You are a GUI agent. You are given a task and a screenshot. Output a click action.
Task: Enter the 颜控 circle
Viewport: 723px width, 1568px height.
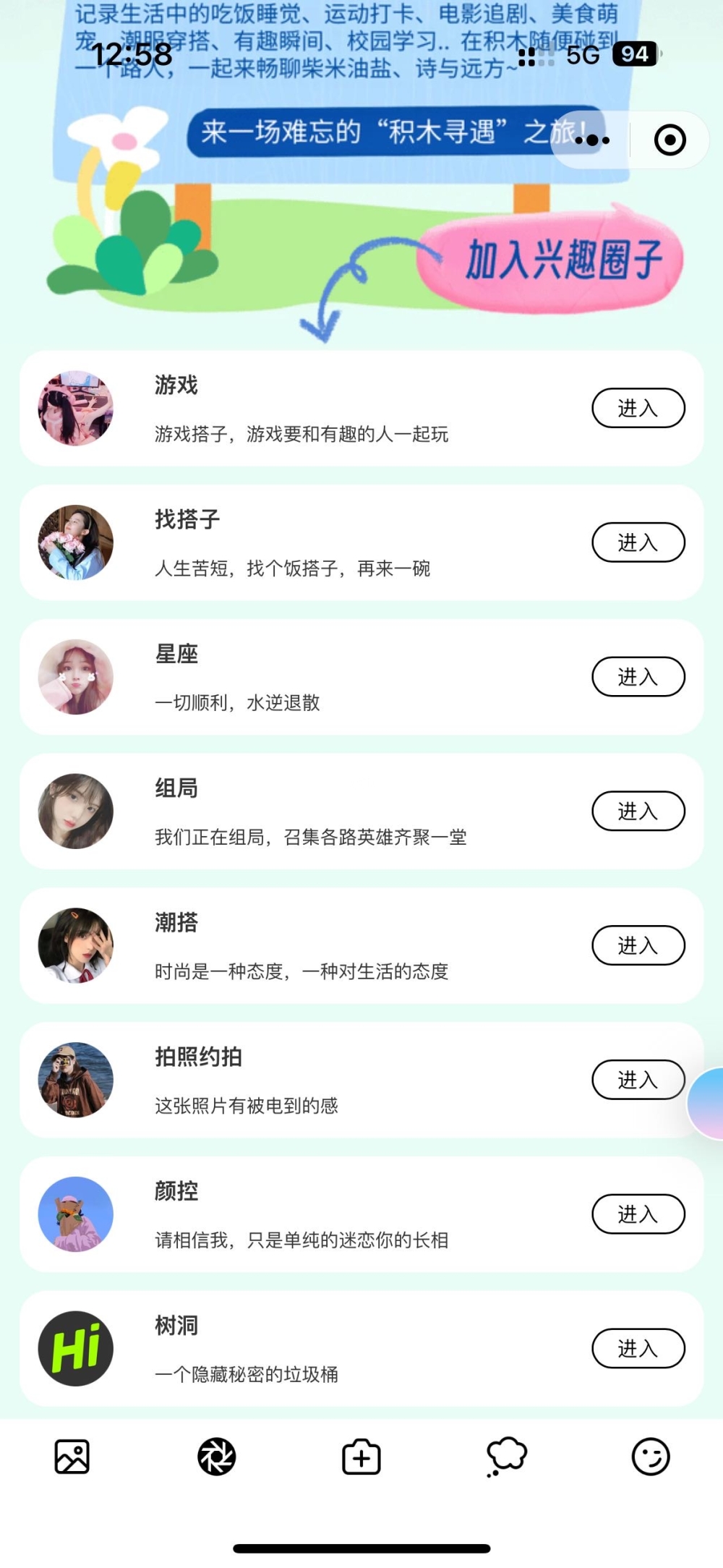tap(638, 1214)
